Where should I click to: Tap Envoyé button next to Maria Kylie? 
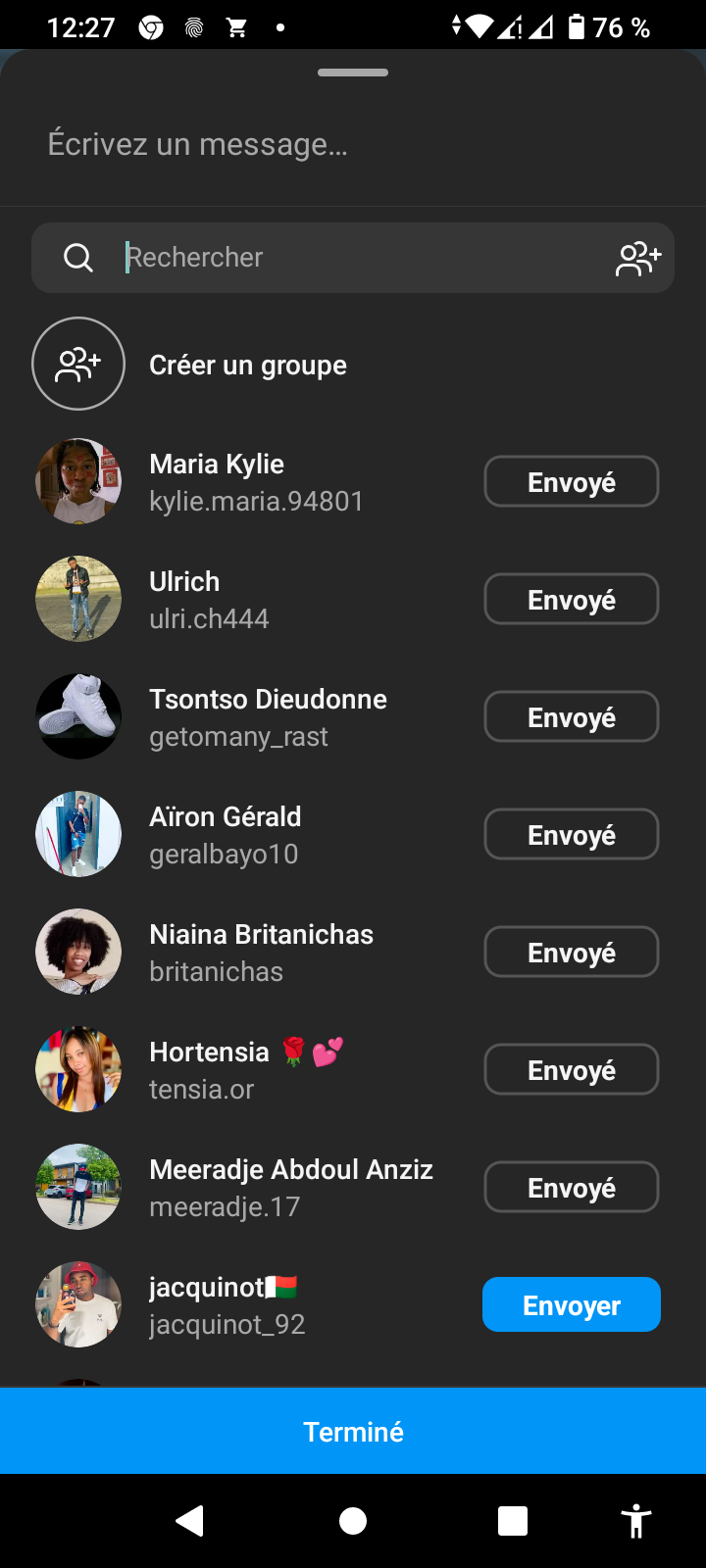click(x=571, y=482)
